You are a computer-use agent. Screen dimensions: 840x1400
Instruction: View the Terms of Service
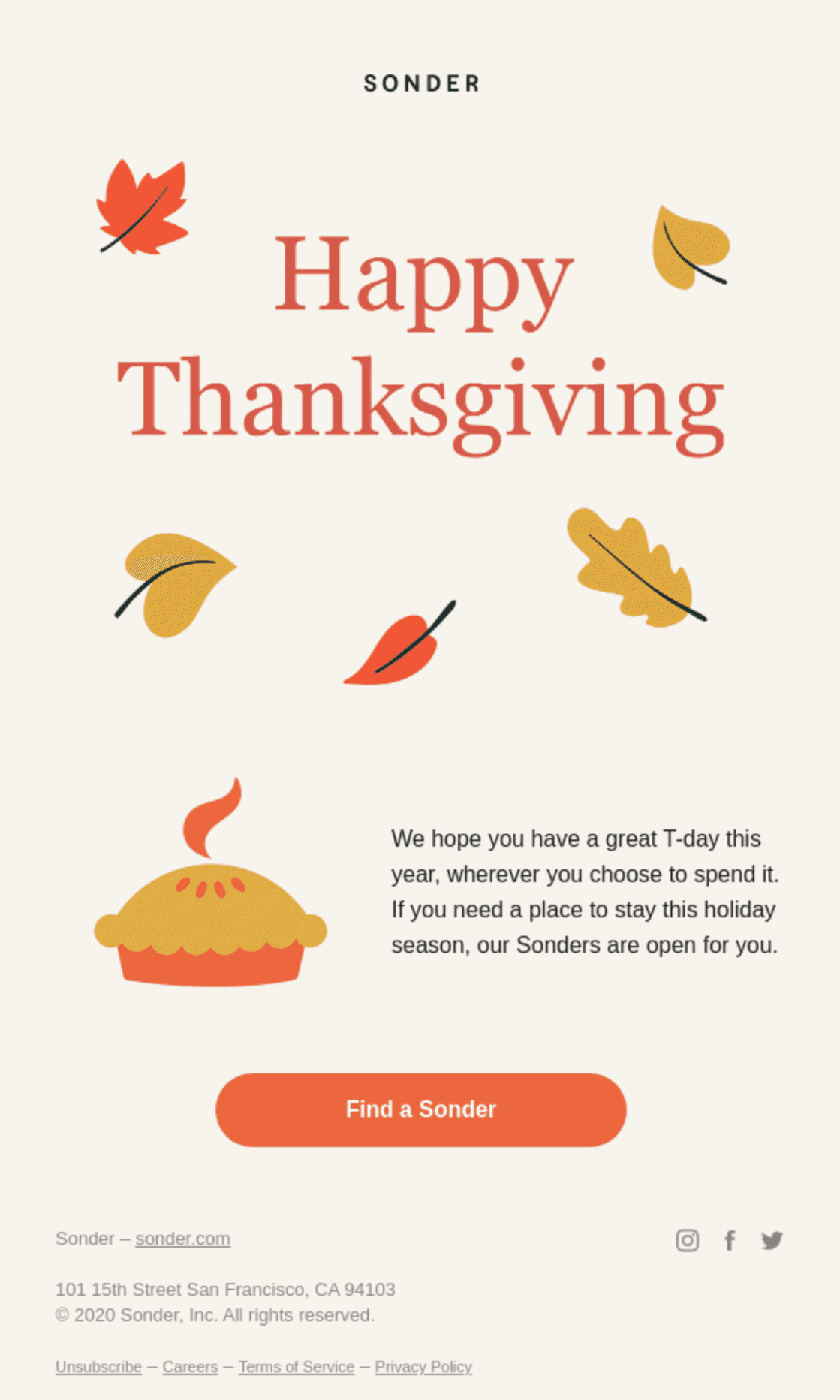(x=297, y=1367)
